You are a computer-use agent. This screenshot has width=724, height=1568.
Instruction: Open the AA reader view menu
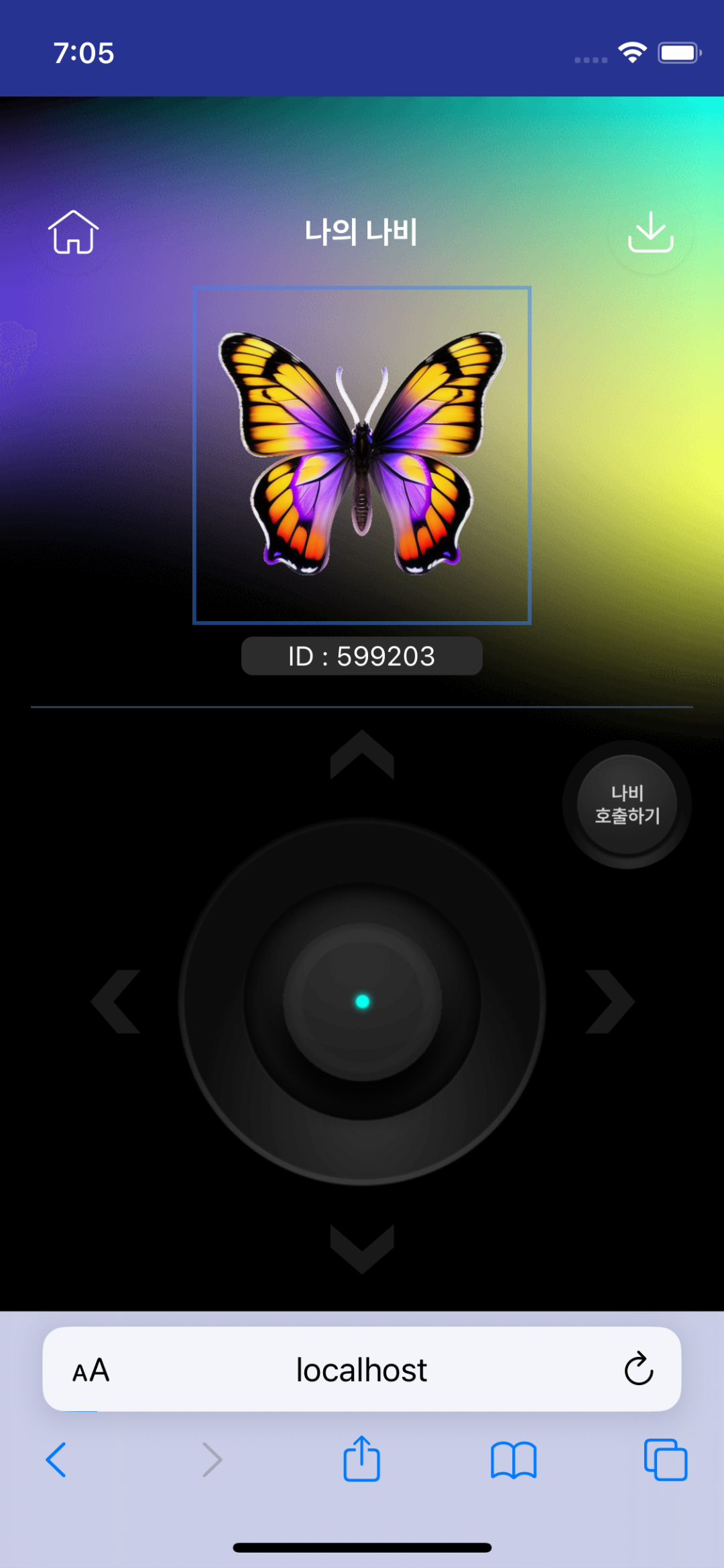tap(91, 1370)
